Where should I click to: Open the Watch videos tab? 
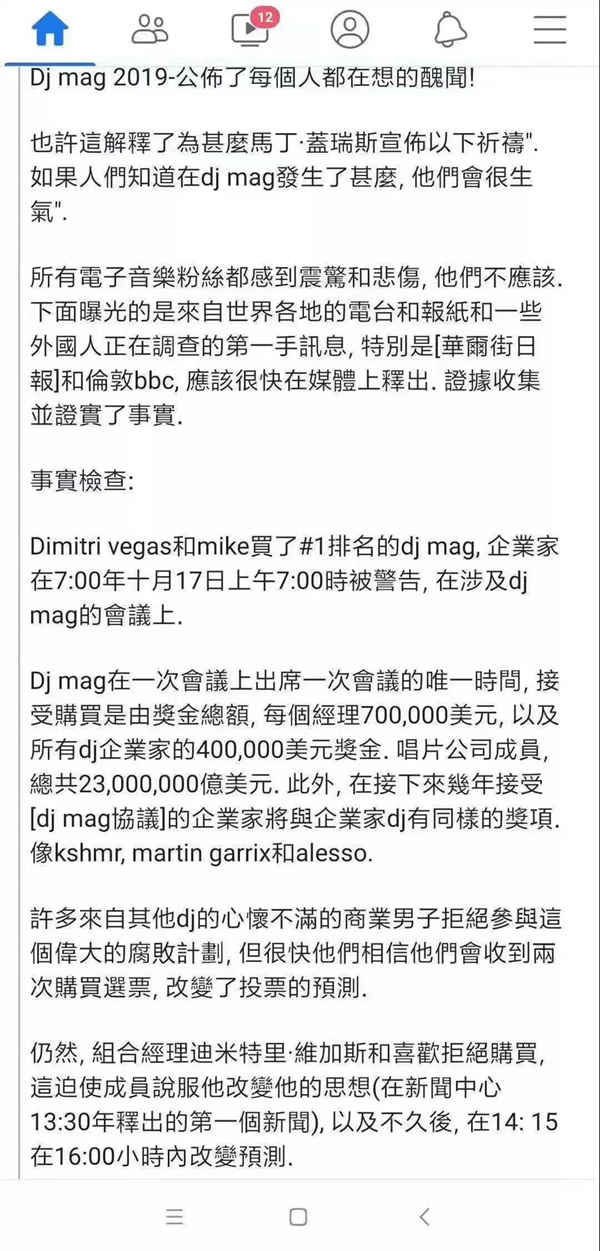point(251,27)
